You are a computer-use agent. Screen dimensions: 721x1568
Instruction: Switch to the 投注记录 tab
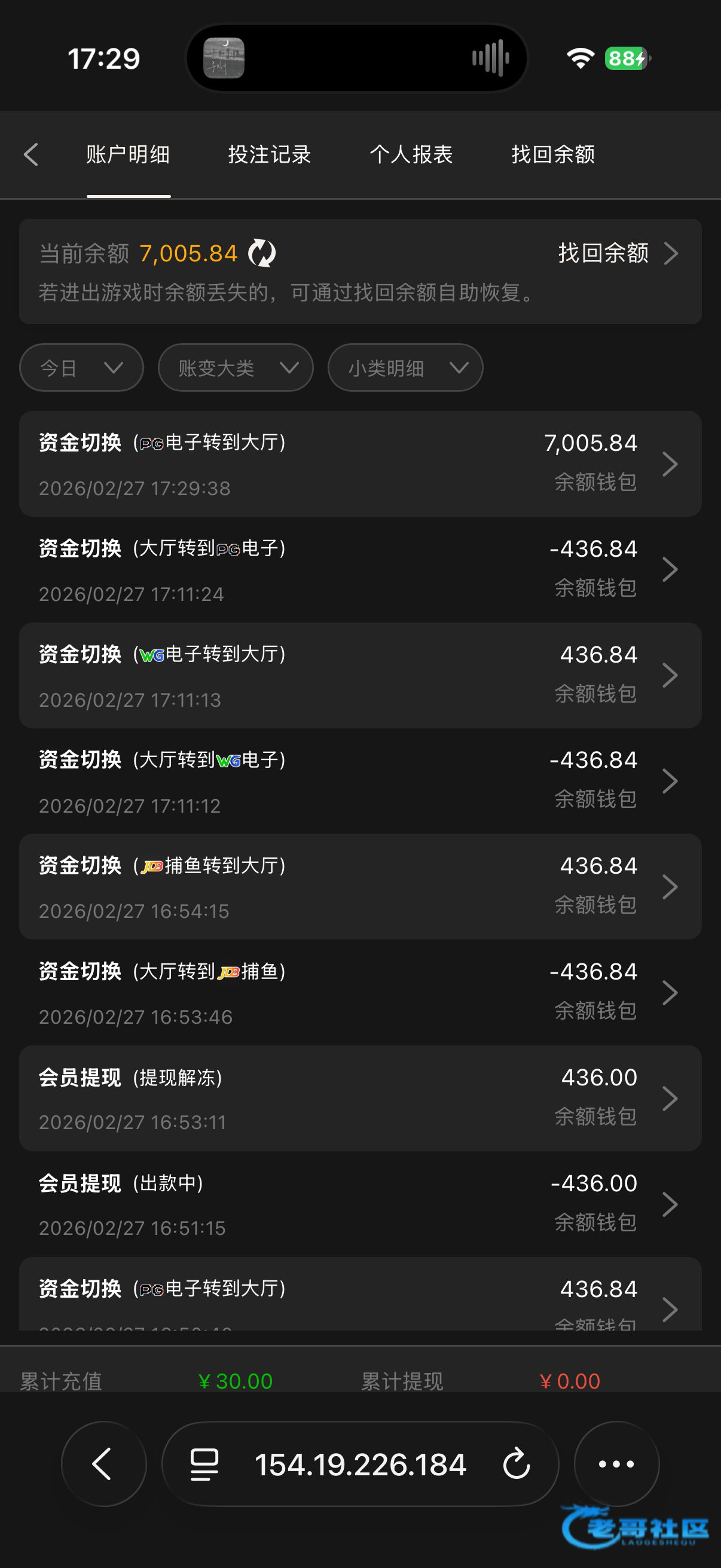[269, 155]
